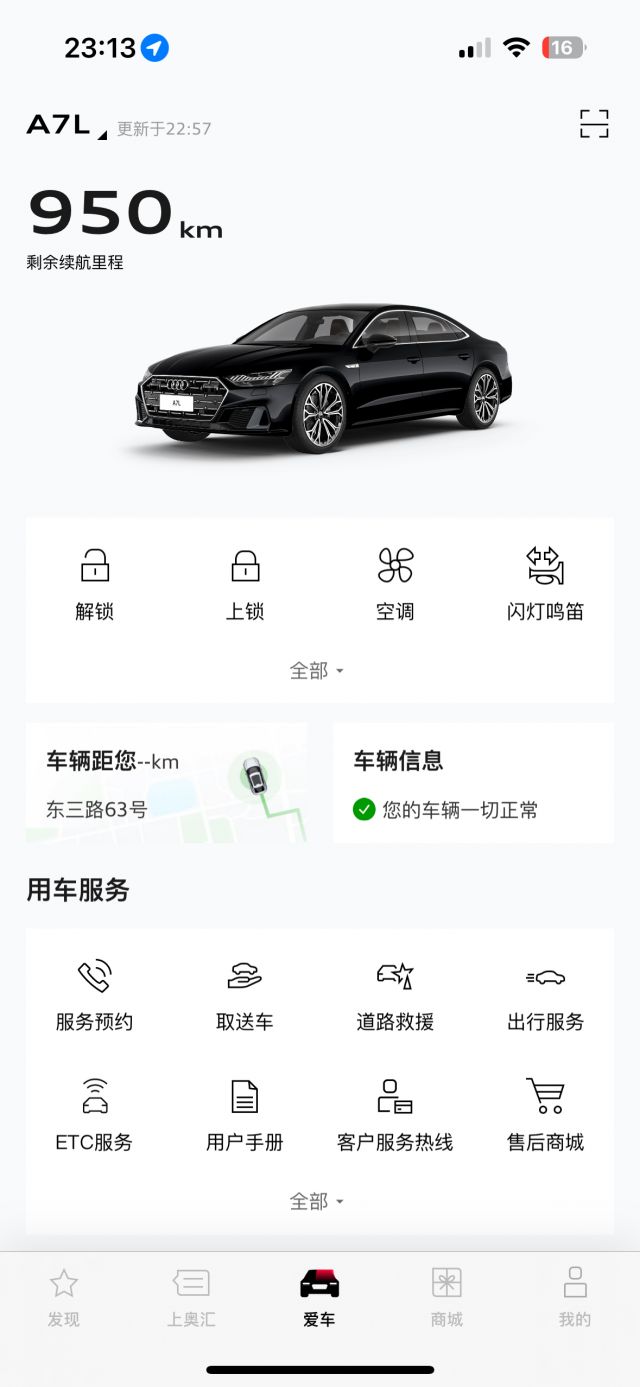Open the A7L vehicle selector dropdown
Image resolution: width=640 pixels, height=1387 pixels.
pos(66,126)
